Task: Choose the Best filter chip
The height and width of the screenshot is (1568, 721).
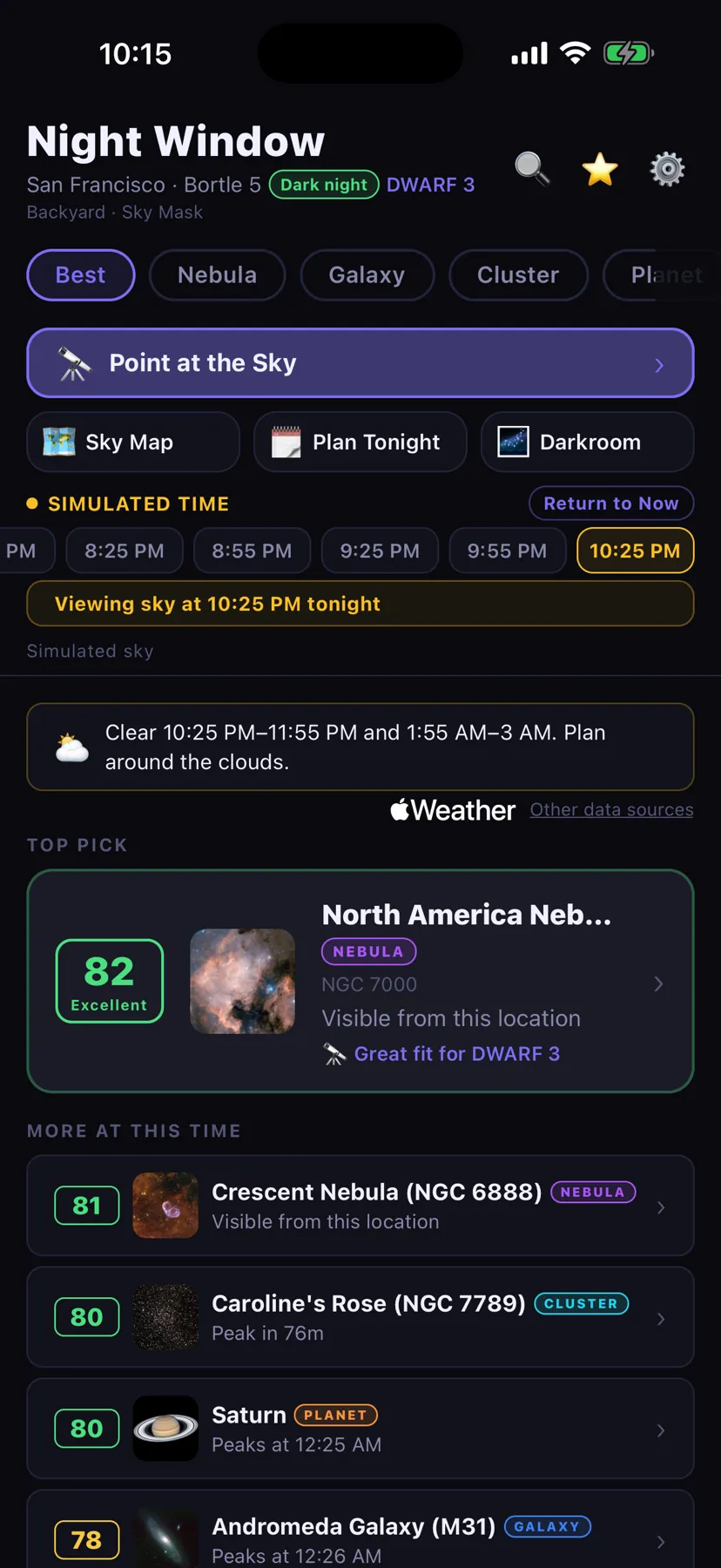Action: [81, 275]
